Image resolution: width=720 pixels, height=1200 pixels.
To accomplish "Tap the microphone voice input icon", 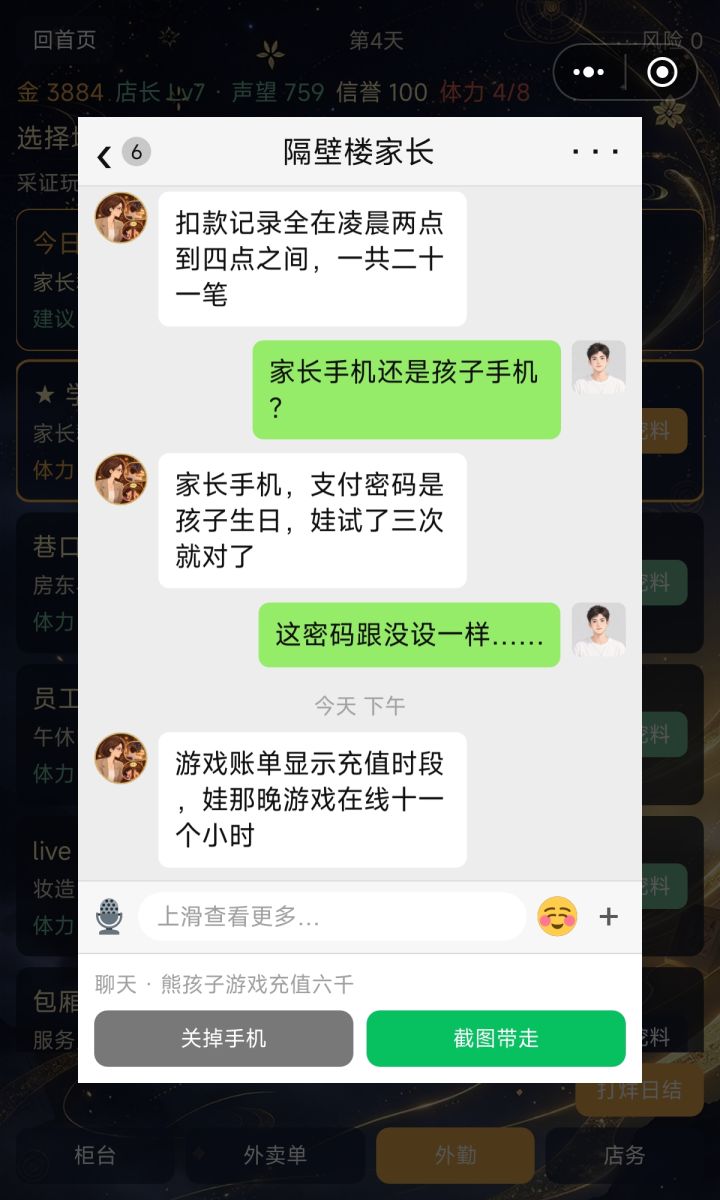I will coord(109,916).
